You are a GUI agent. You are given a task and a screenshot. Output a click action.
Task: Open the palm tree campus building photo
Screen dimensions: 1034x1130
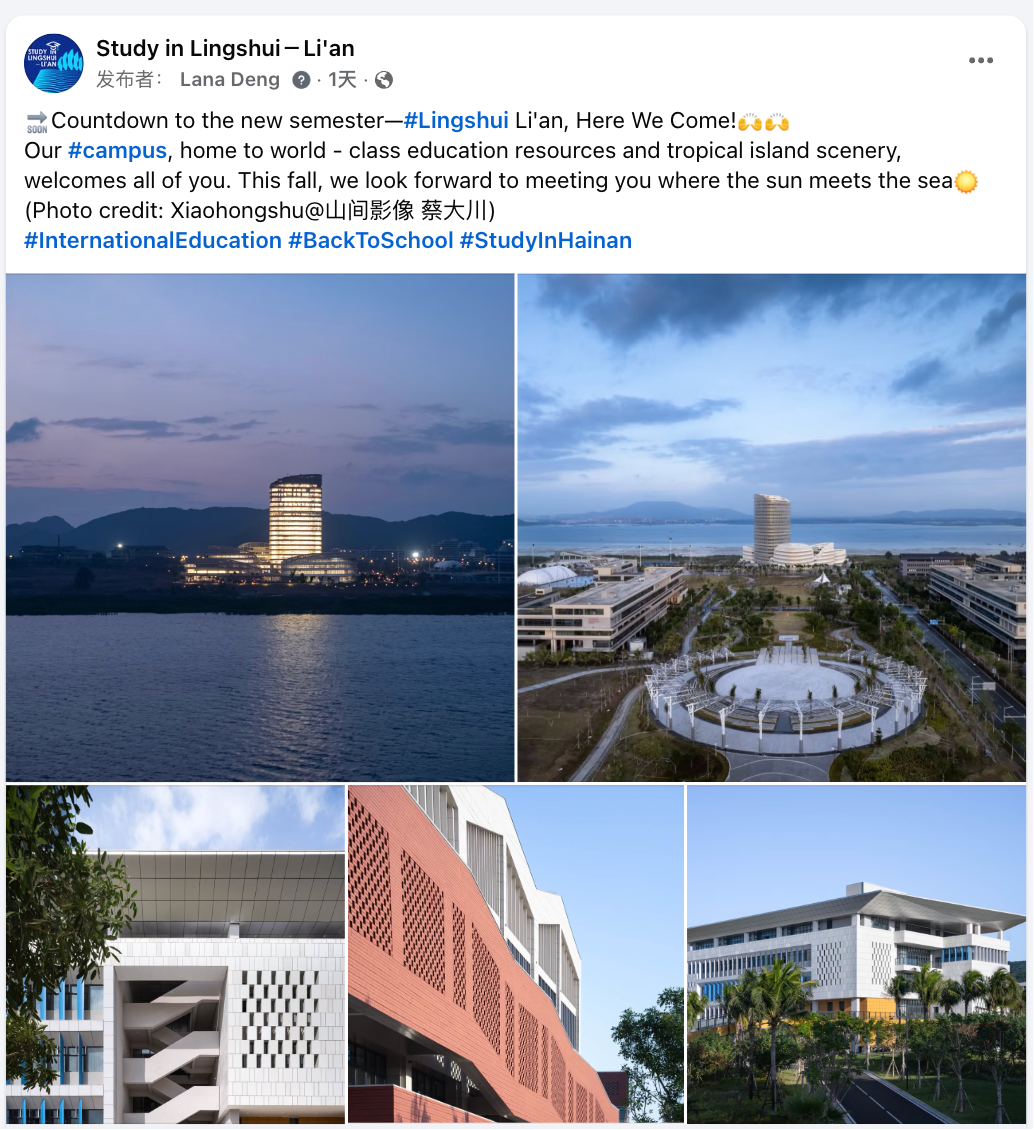click(856, 954)
